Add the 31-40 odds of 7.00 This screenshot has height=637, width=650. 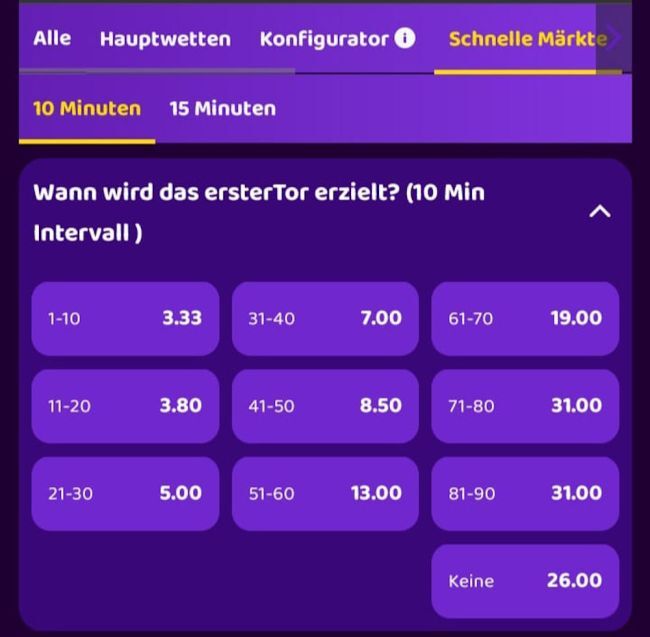[325, 318]
